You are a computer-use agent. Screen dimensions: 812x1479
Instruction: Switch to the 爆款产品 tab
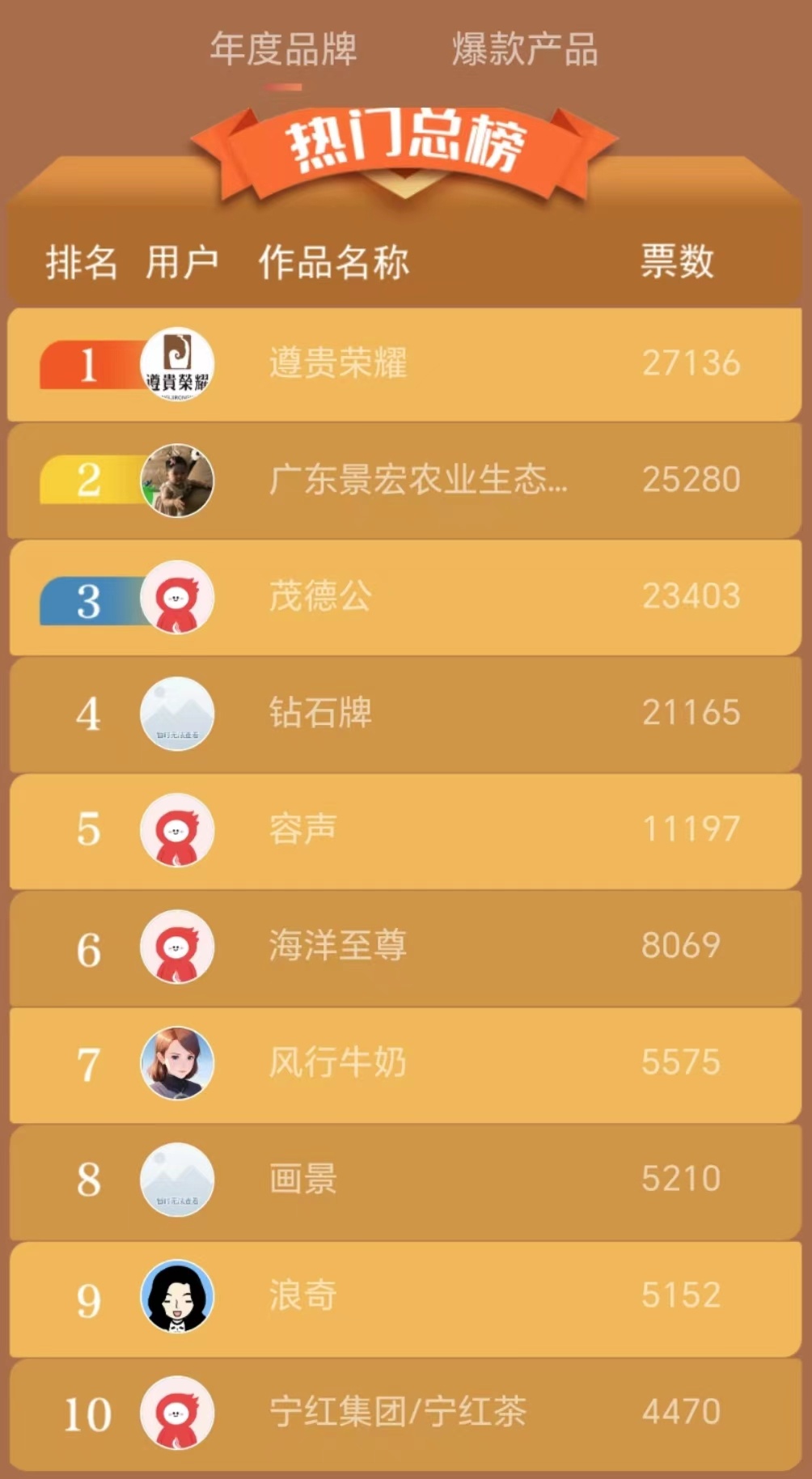[525, 49]
